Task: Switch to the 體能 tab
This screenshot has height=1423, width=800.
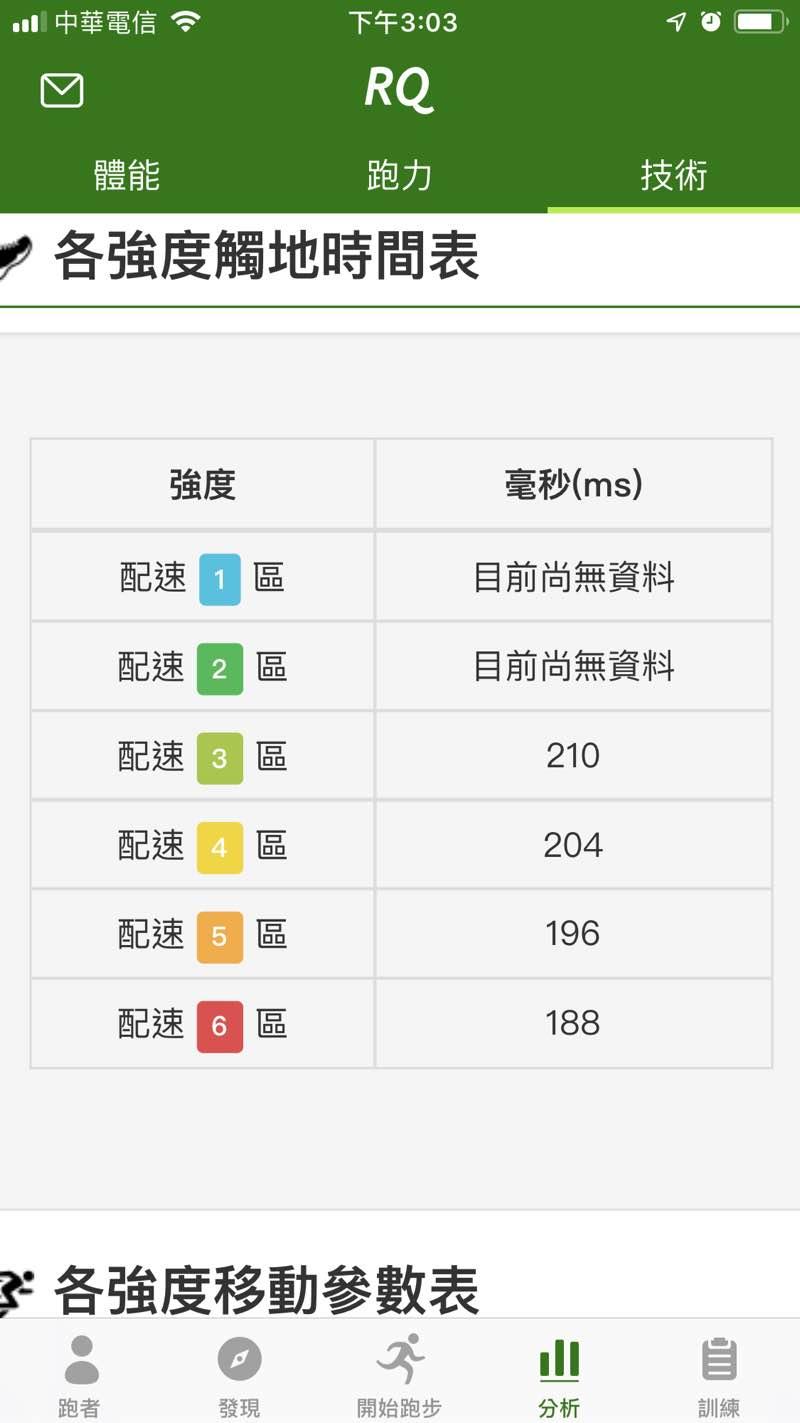Action: (127, 176)
